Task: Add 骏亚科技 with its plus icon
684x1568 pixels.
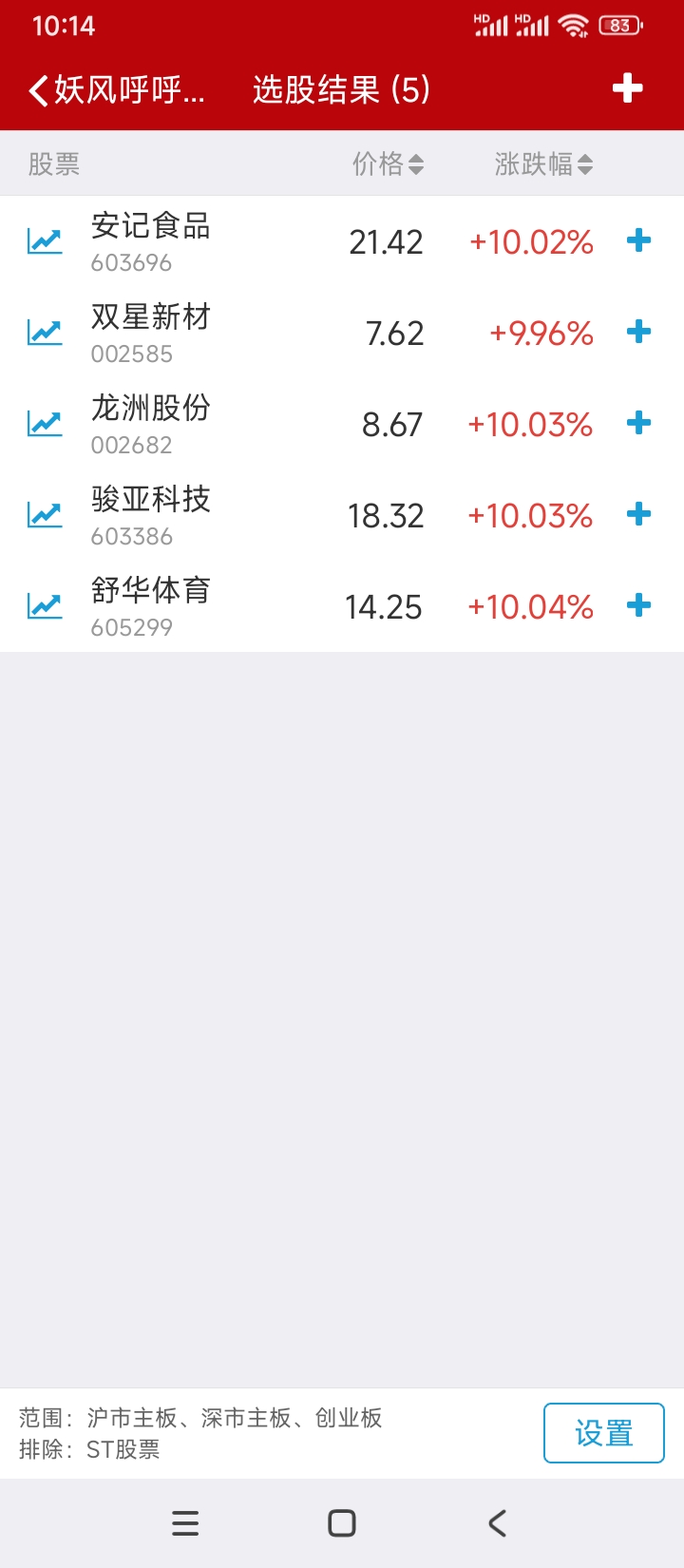Action: pyautogui.click(x=640, y=514)
